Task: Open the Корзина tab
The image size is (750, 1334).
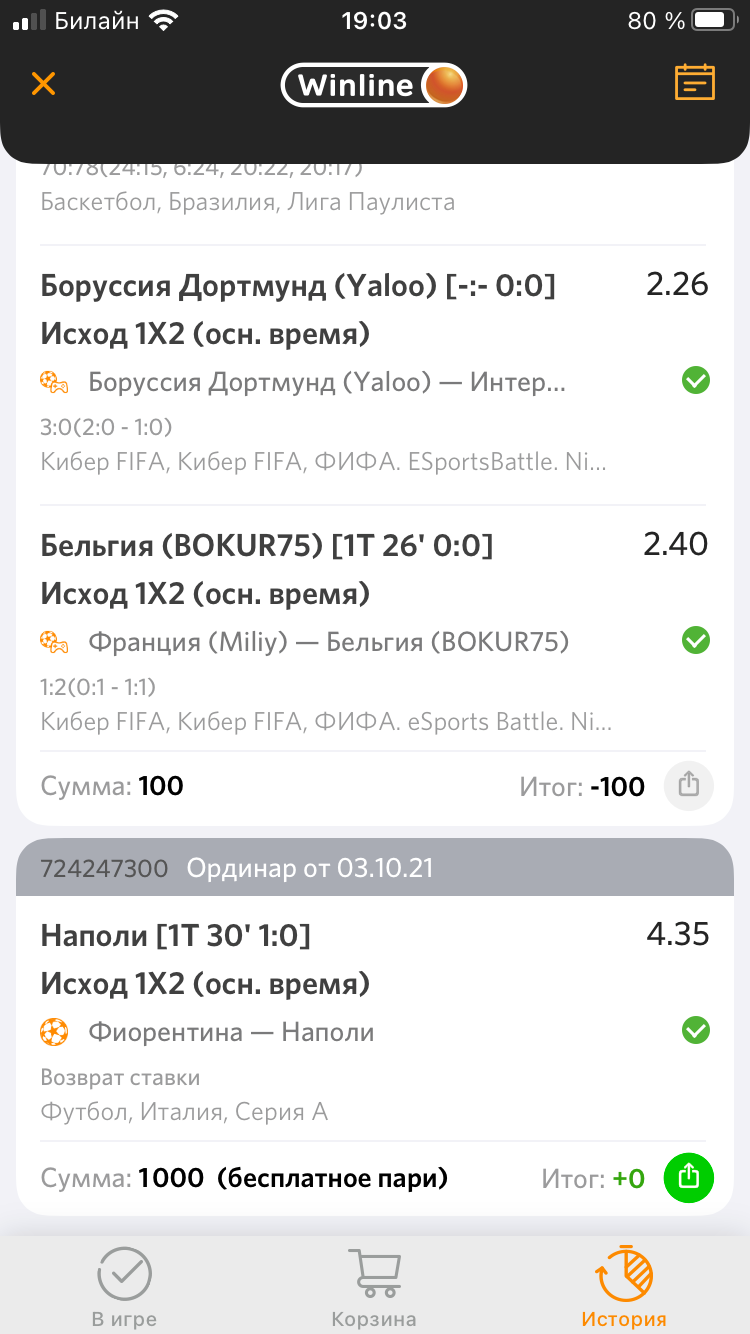Action: 374,1290
